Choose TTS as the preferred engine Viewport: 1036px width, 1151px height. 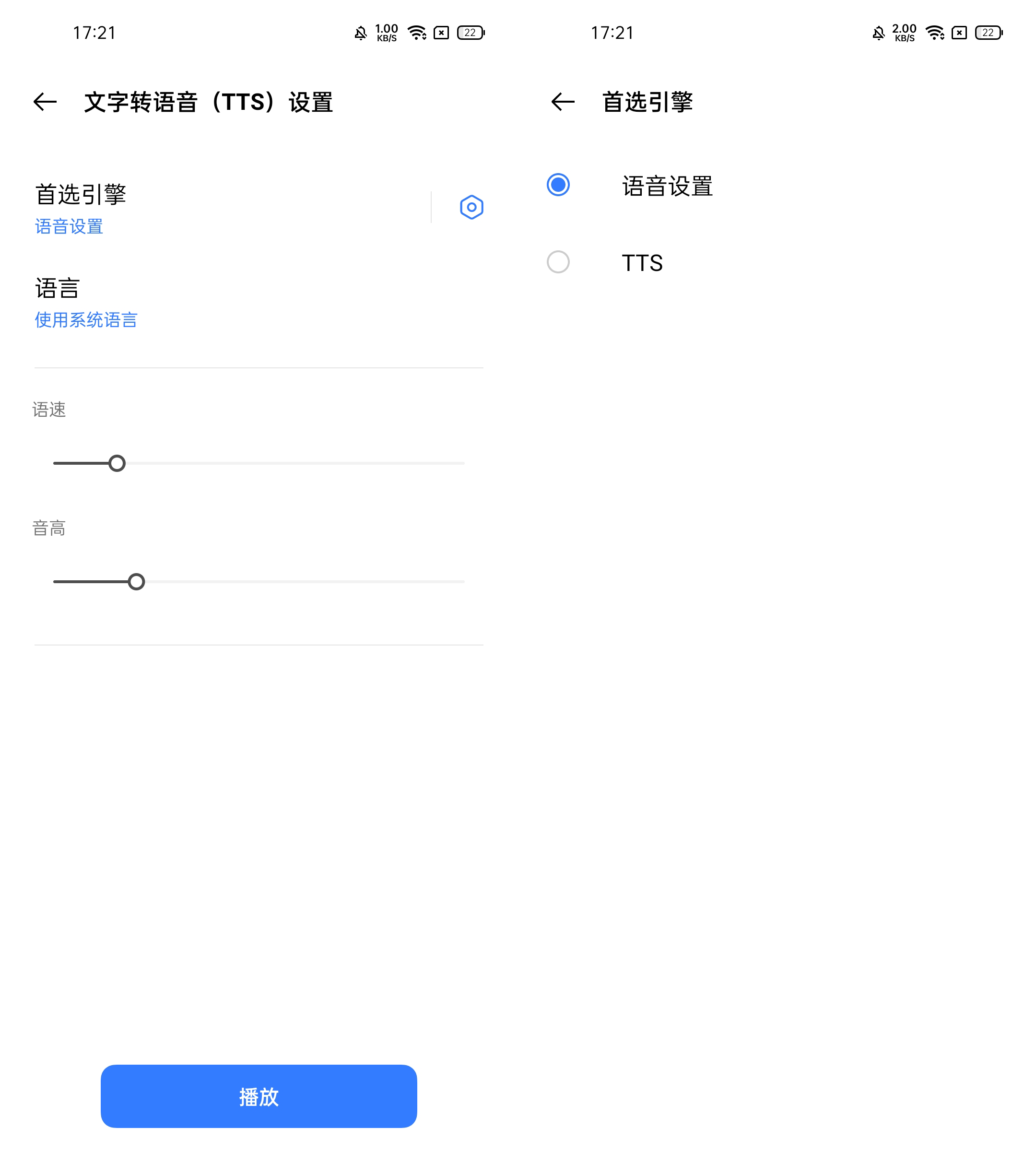pyautogui.click(x=642, y=263)
